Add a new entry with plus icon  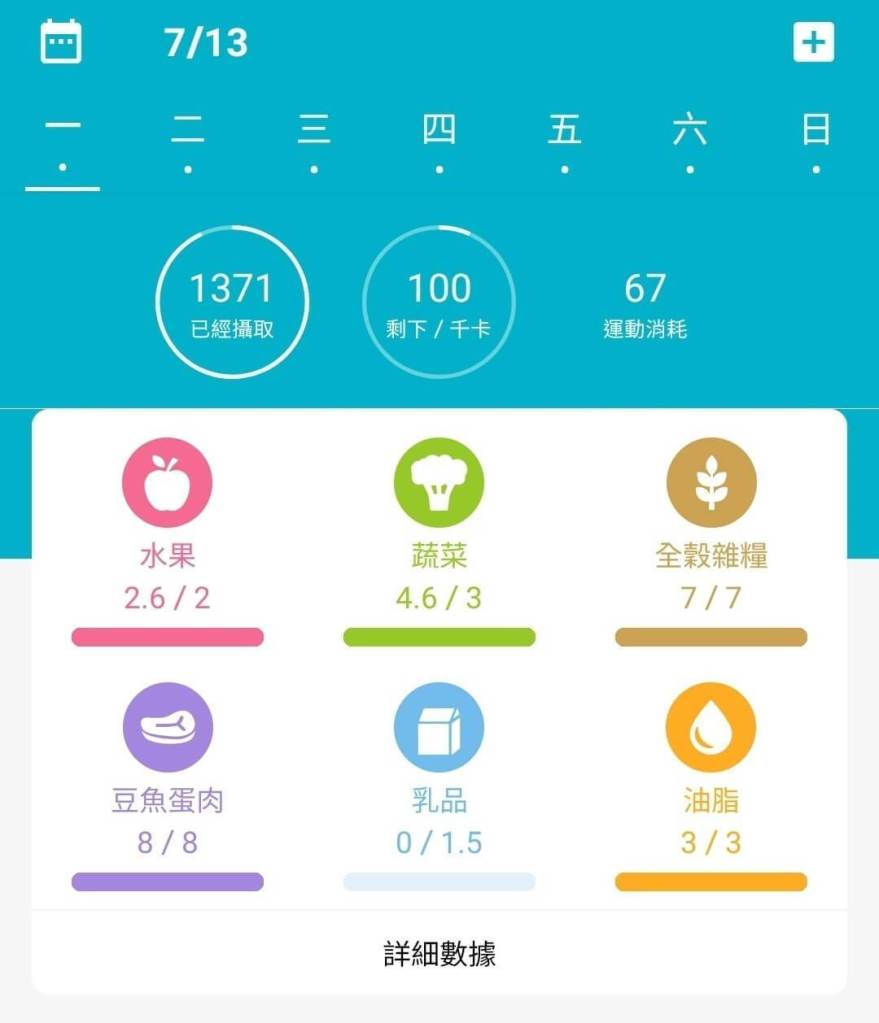813,42
